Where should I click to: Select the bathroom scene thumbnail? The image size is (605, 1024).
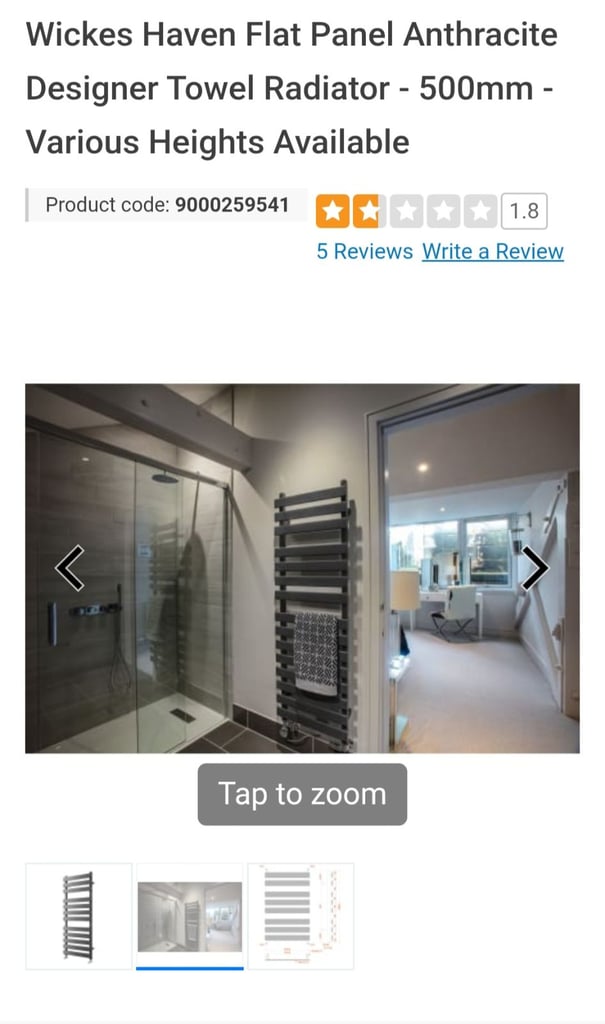click(189, 916)
